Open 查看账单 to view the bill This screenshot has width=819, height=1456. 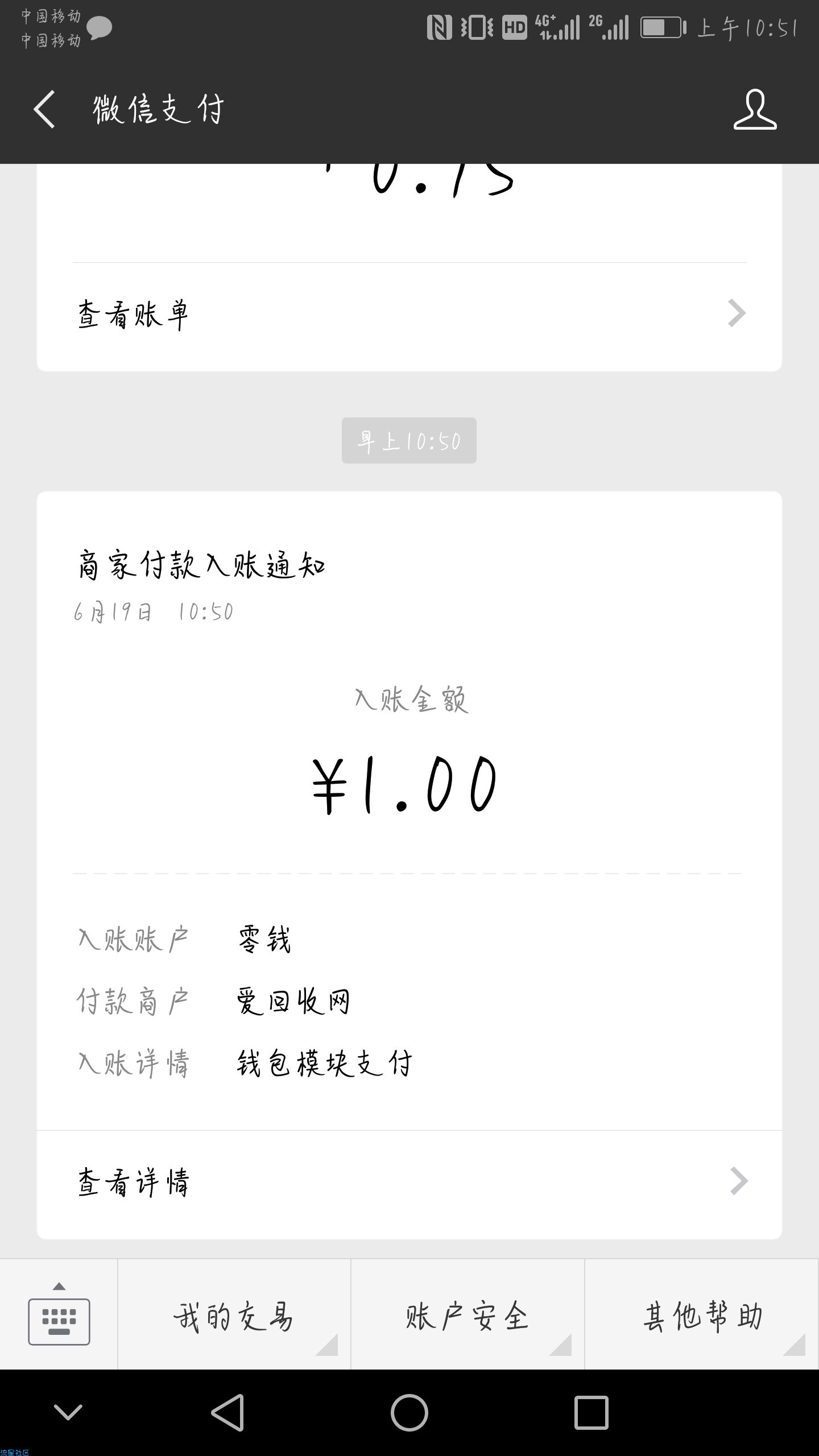409,315
